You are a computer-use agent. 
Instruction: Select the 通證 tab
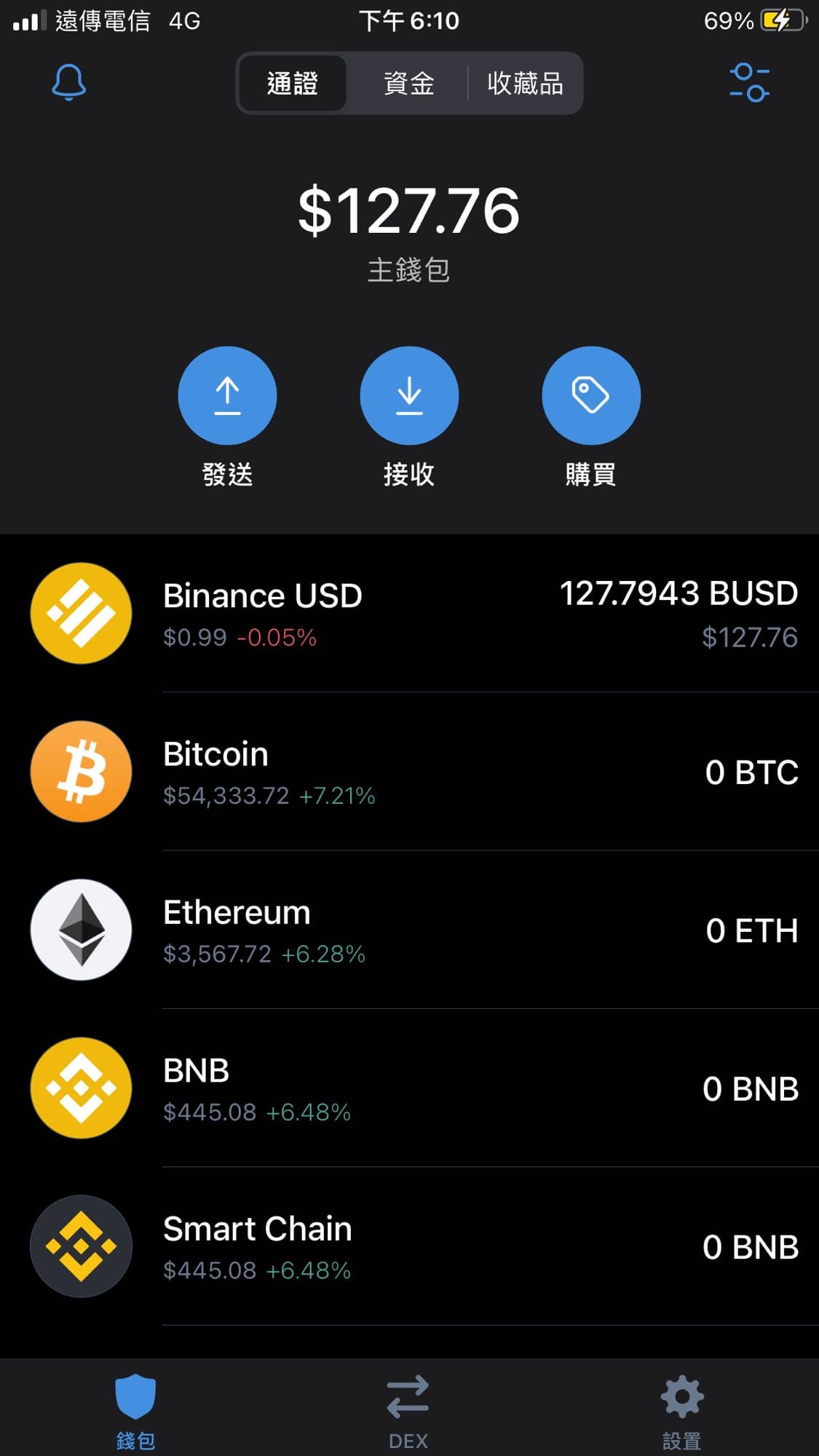point(292,83)
